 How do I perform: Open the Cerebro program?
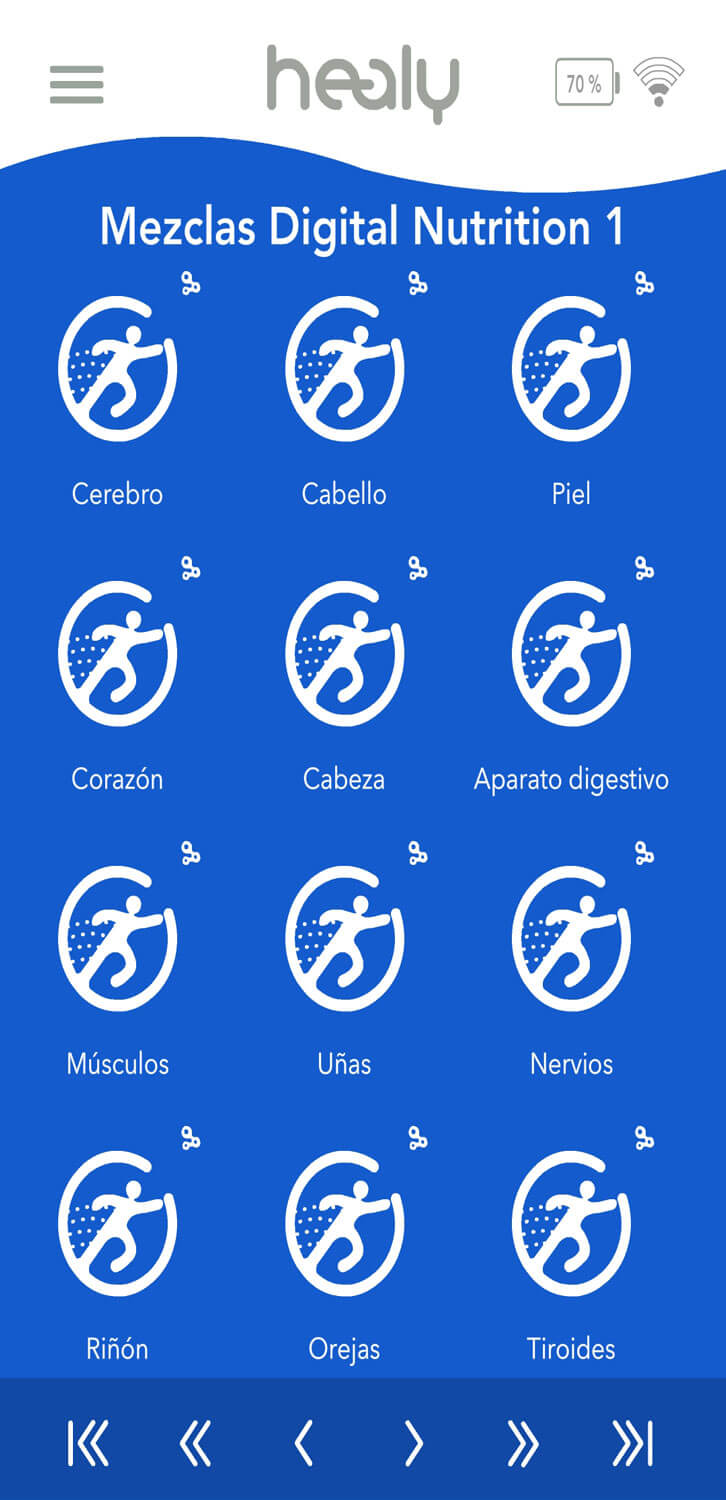click(x=118, y=370)
